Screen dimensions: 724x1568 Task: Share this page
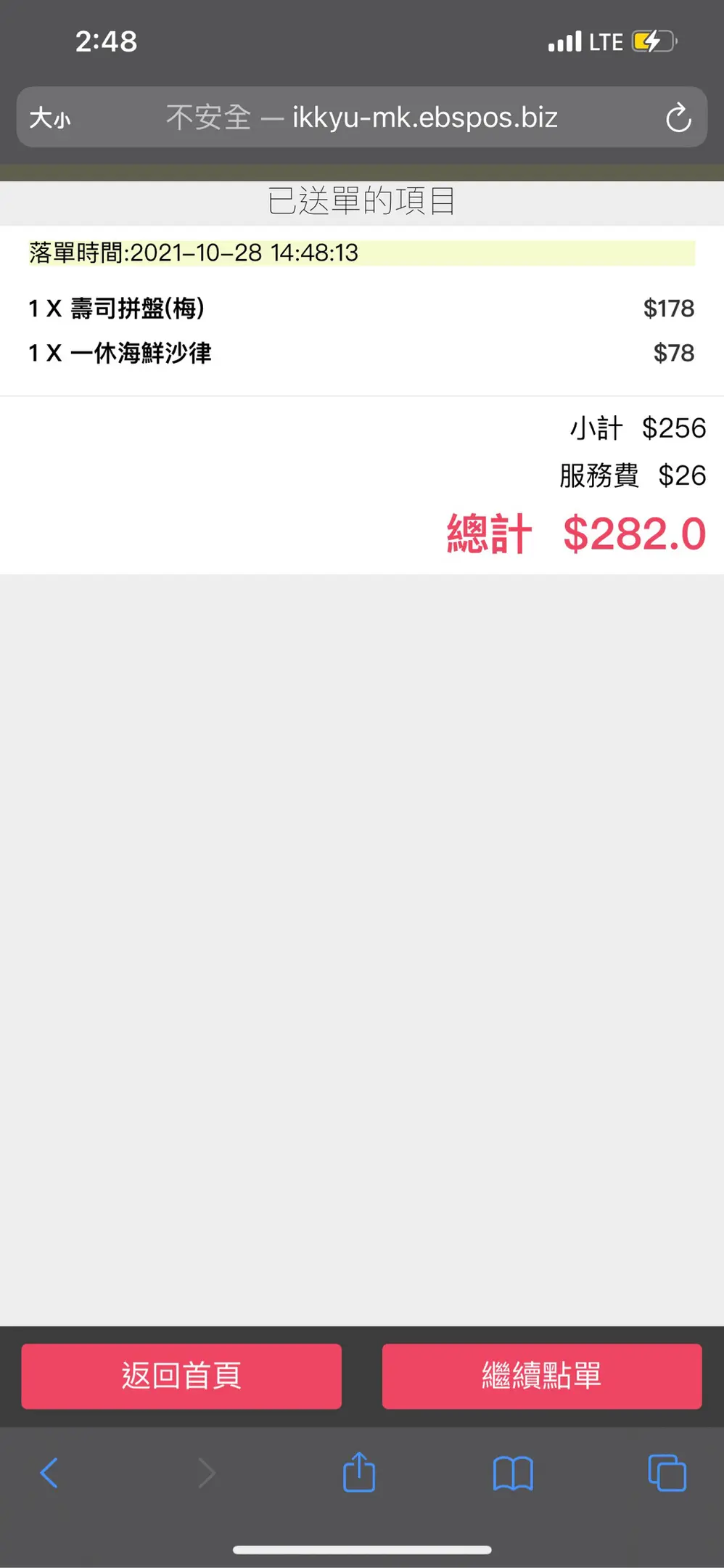359,1471
